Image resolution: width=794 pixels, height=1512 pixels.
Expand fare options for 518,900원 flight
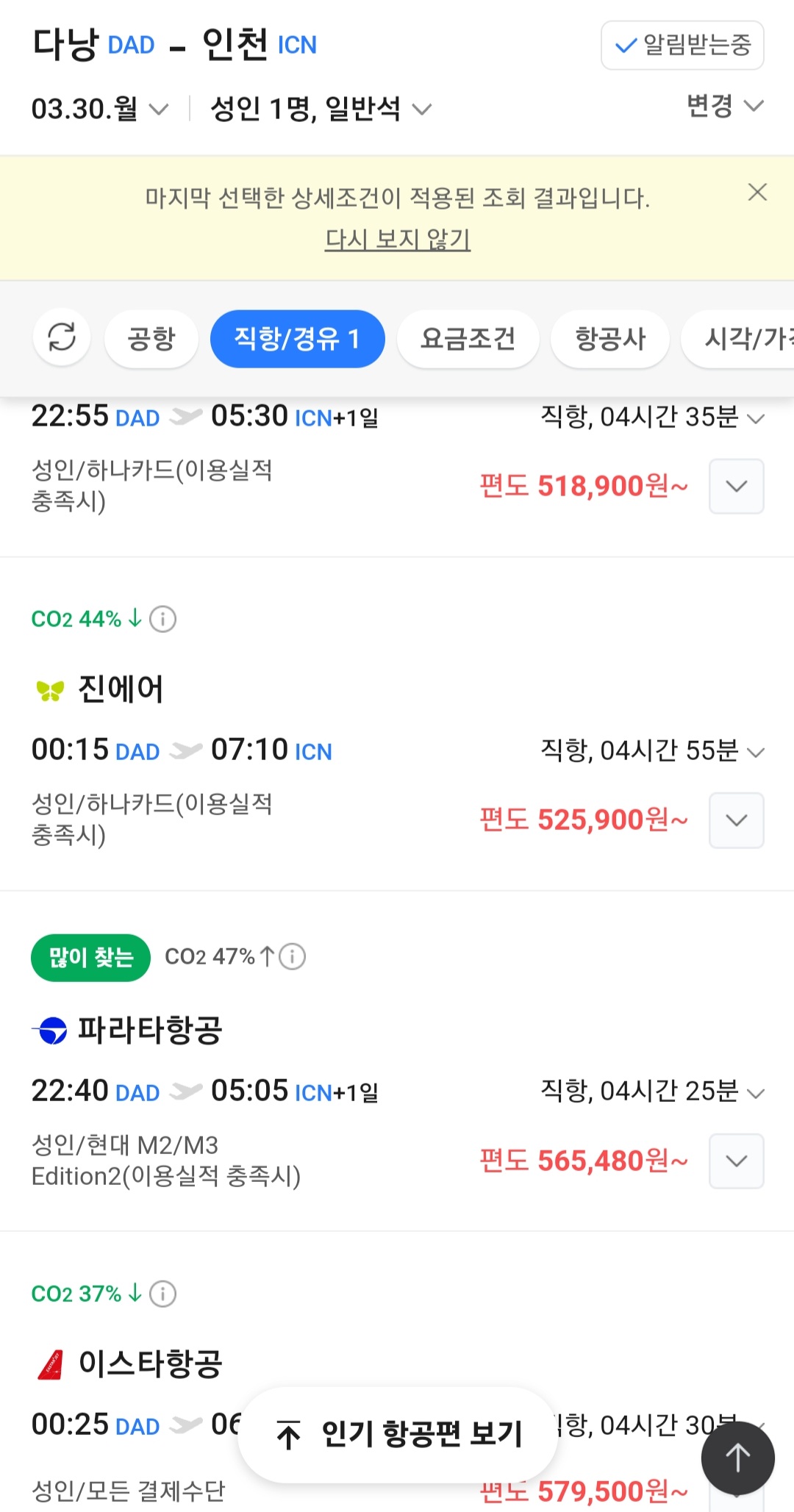(736, 486)
